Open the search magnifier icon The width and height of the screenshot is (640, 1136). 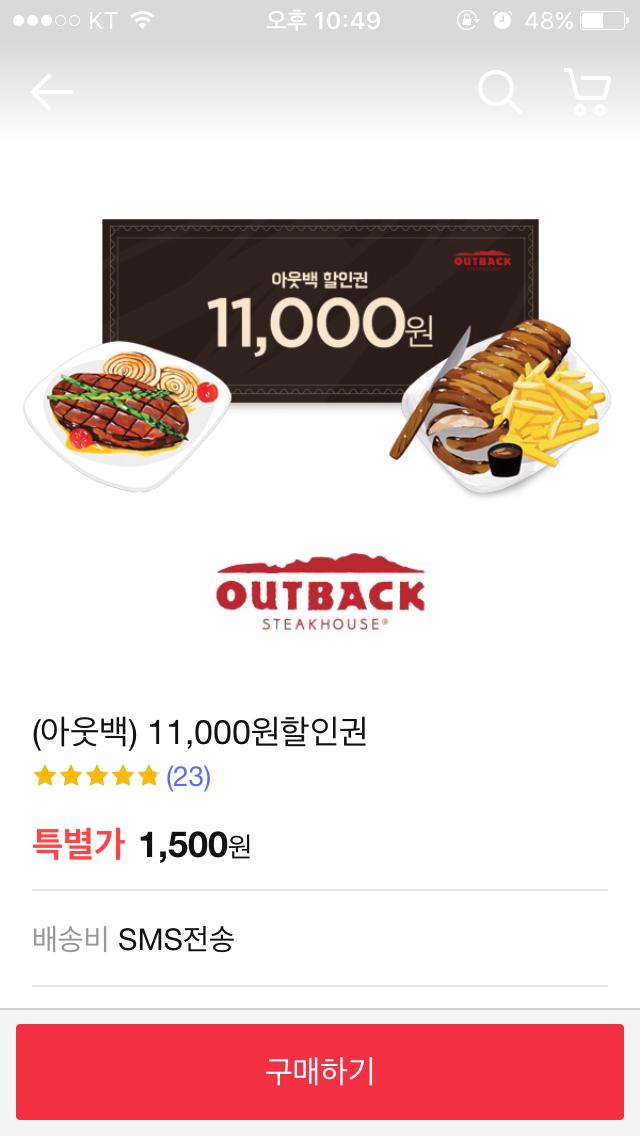click(499, 92)
